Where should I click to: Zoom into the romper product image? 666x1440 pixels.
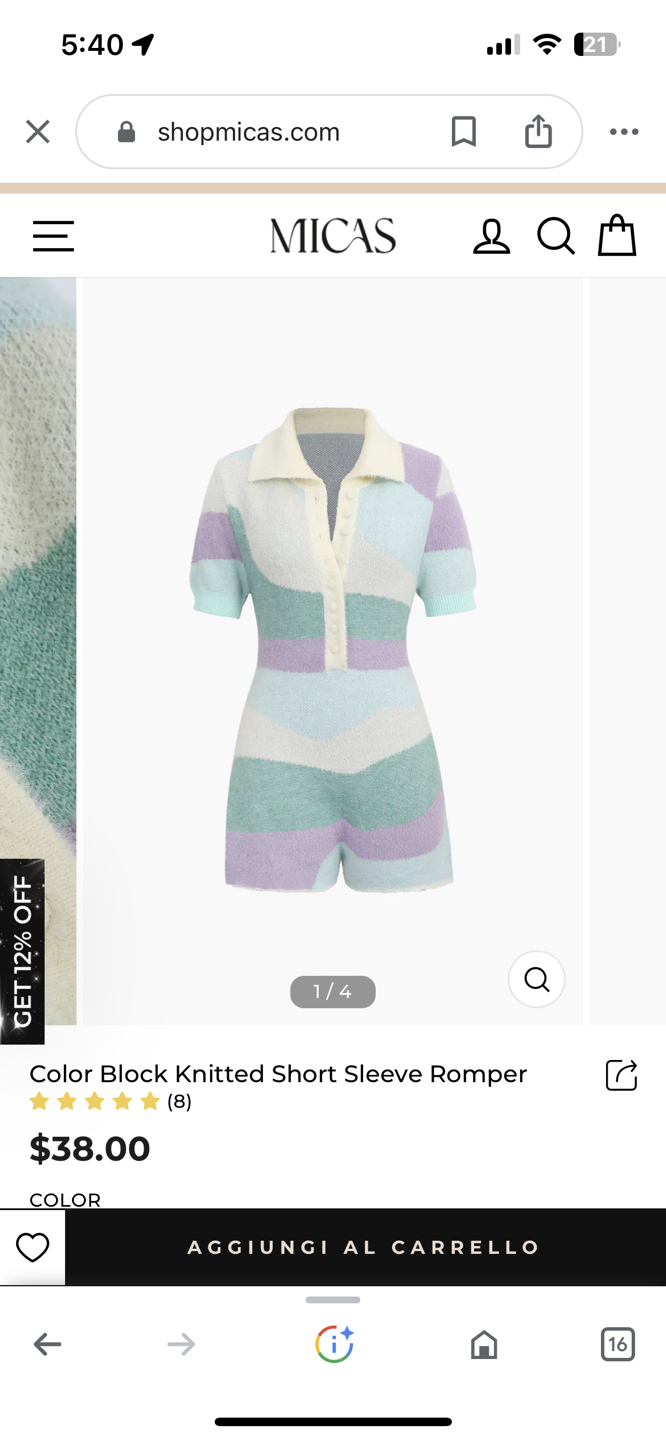(x=537, y=979)
